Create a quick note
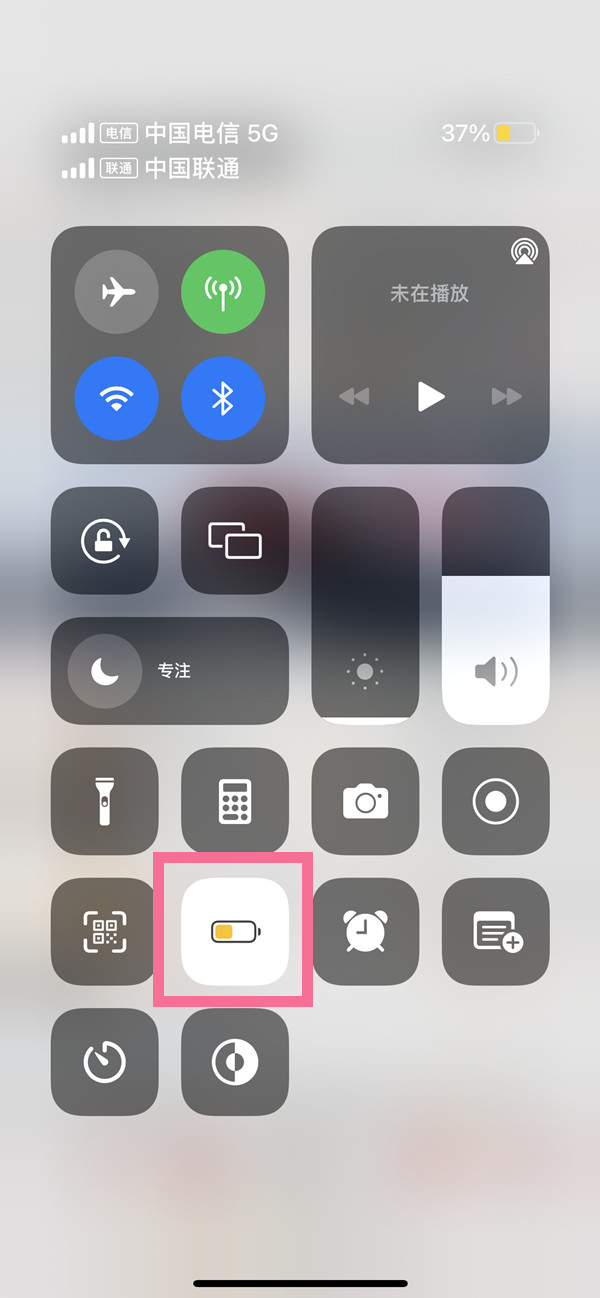The image size is (600, 1298). [496, 931]
